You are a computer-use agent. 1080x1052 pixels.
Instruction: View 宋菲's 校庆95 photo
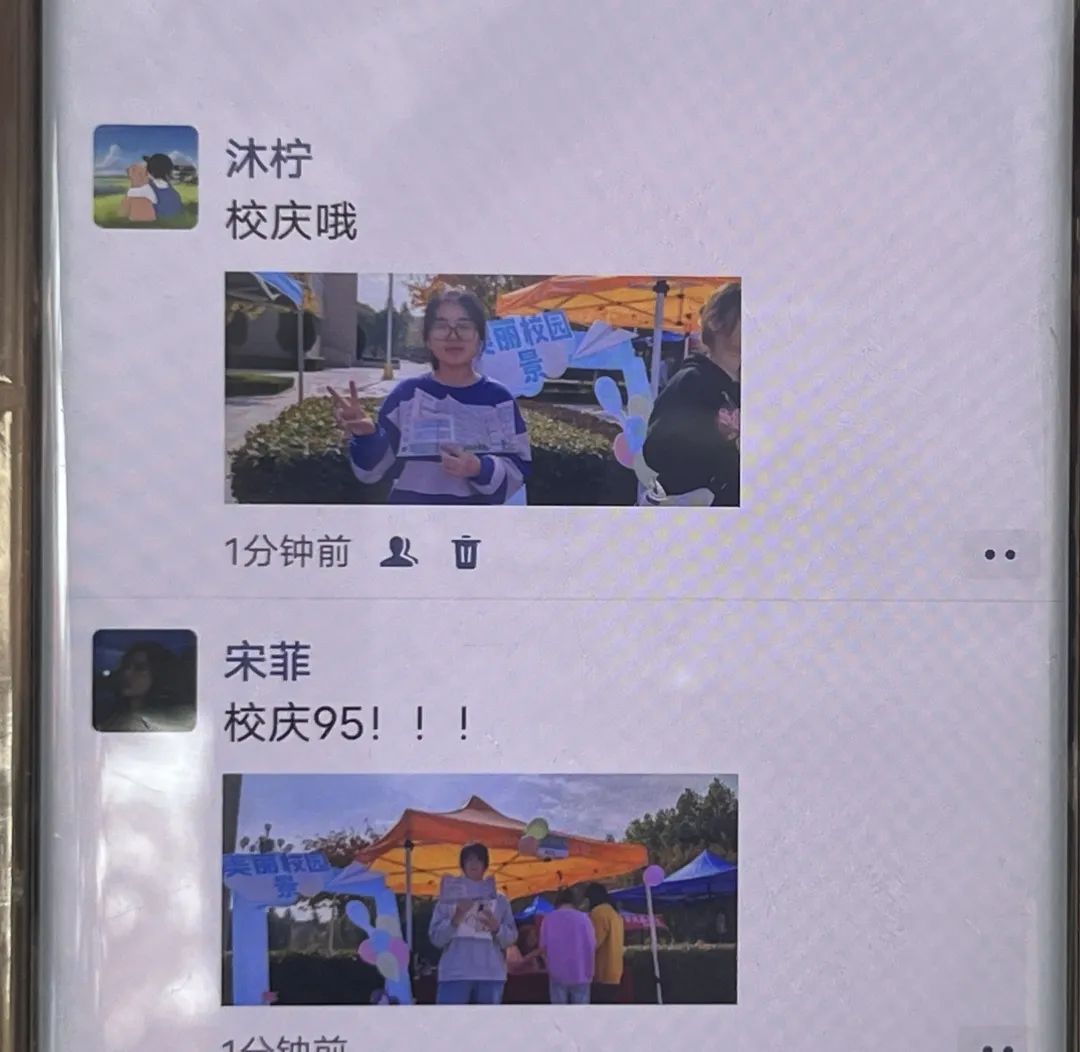[x=480, y=889]
